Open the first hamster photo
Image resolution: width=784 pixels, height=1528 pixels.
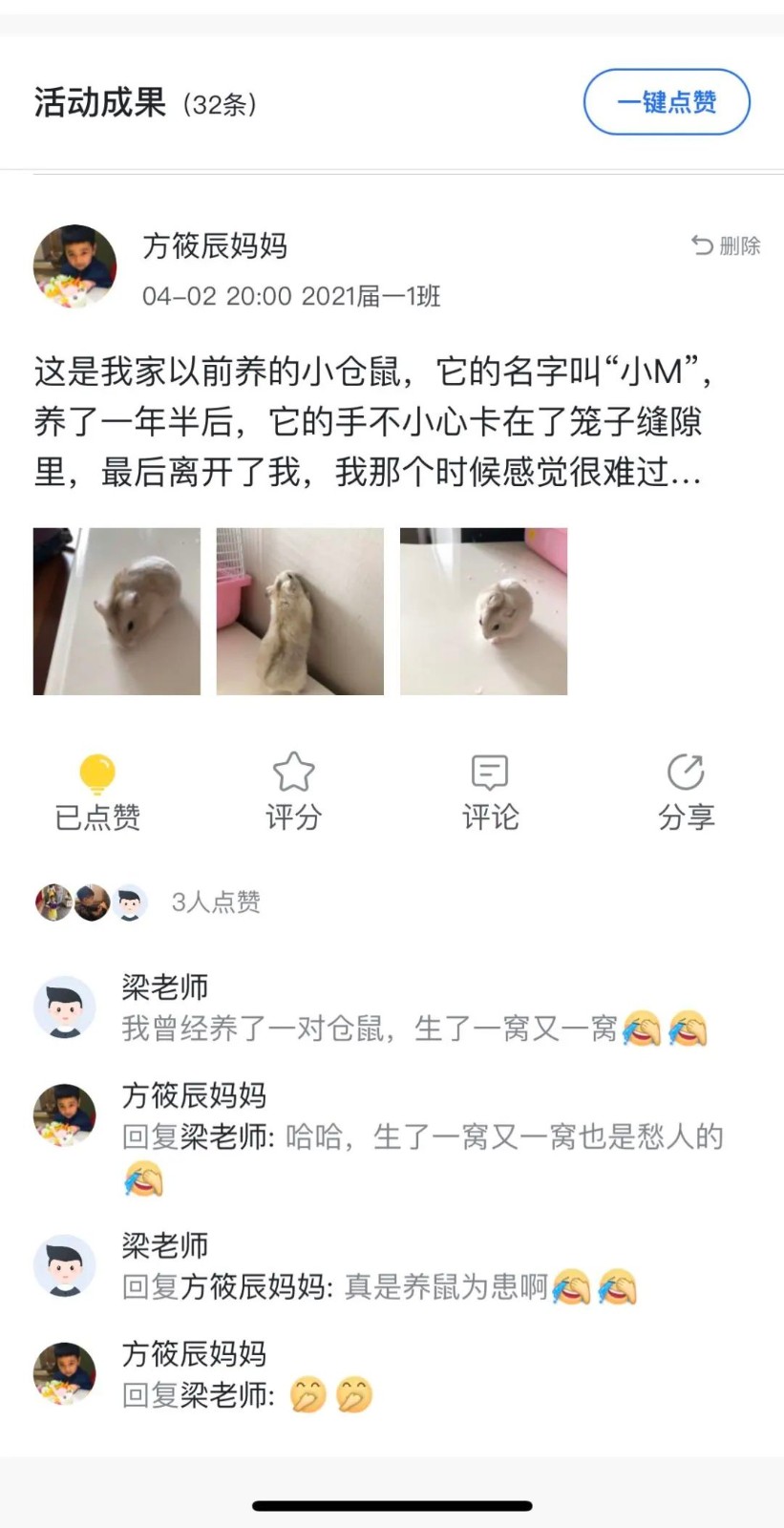(x=117, y=611)
